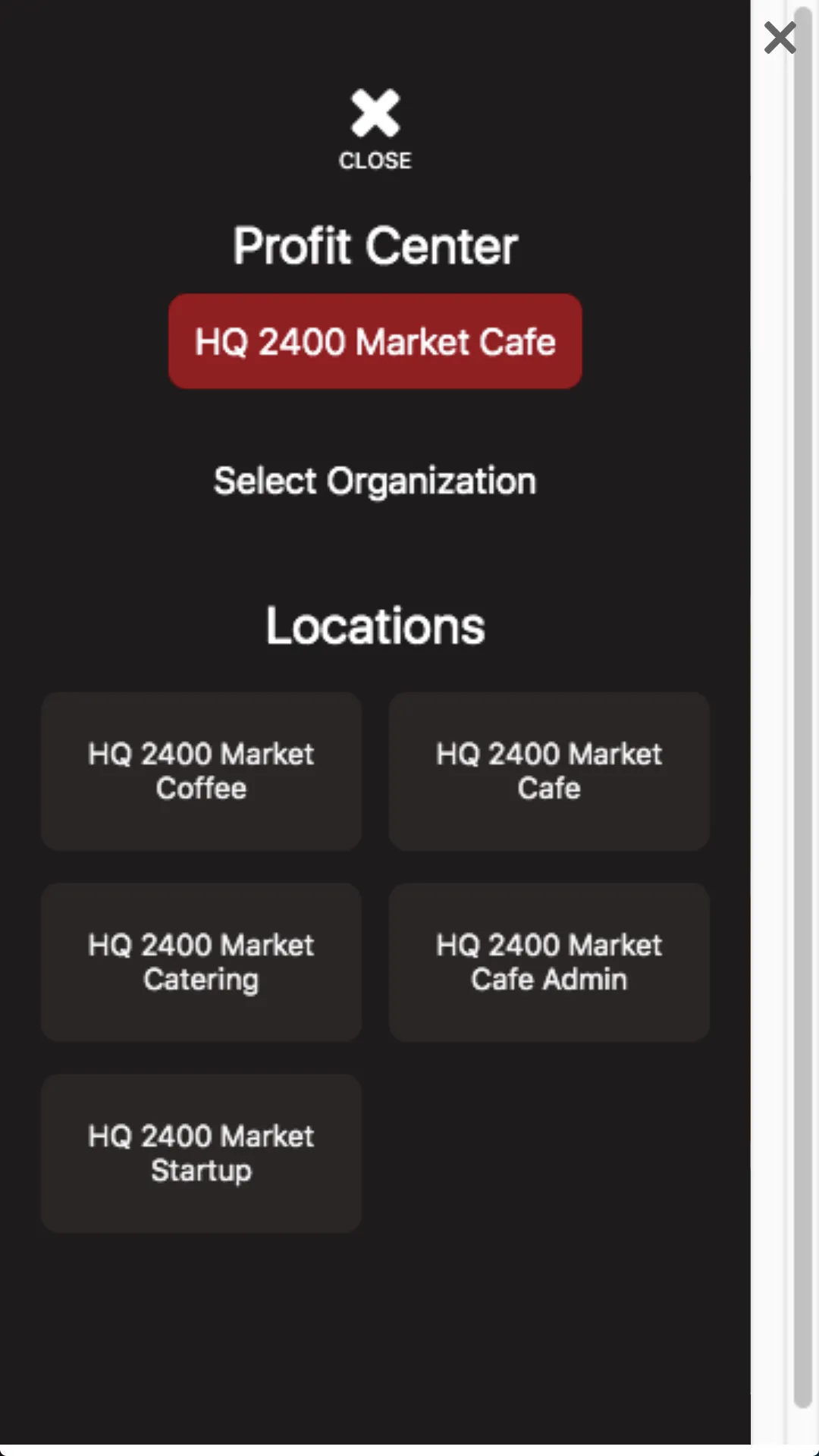Open Select Organization
819x1456 pixels.
pyautogui.click(x=375, y=481)
